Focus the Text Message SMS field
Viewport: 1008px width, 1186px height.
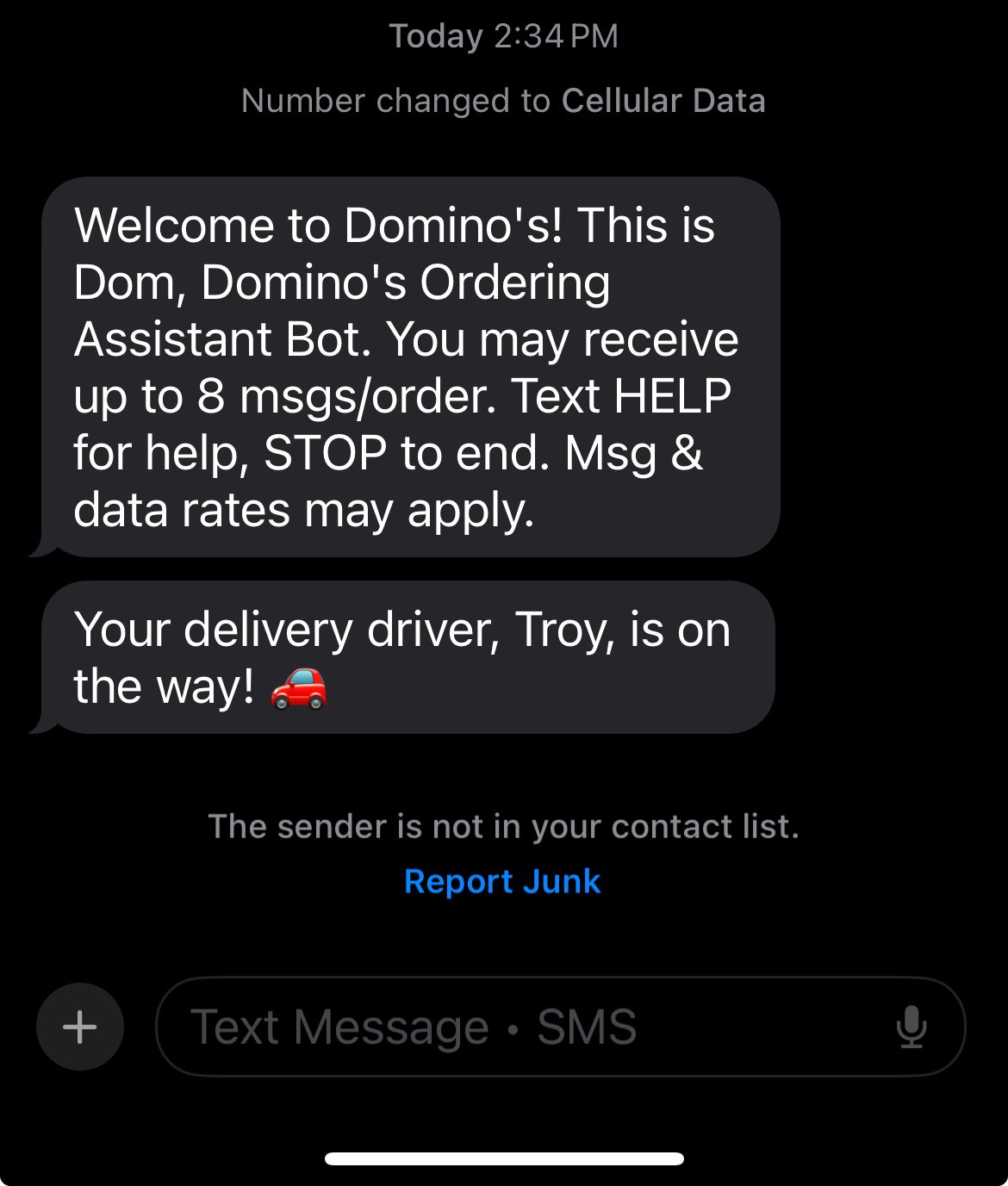point(517,1027)
